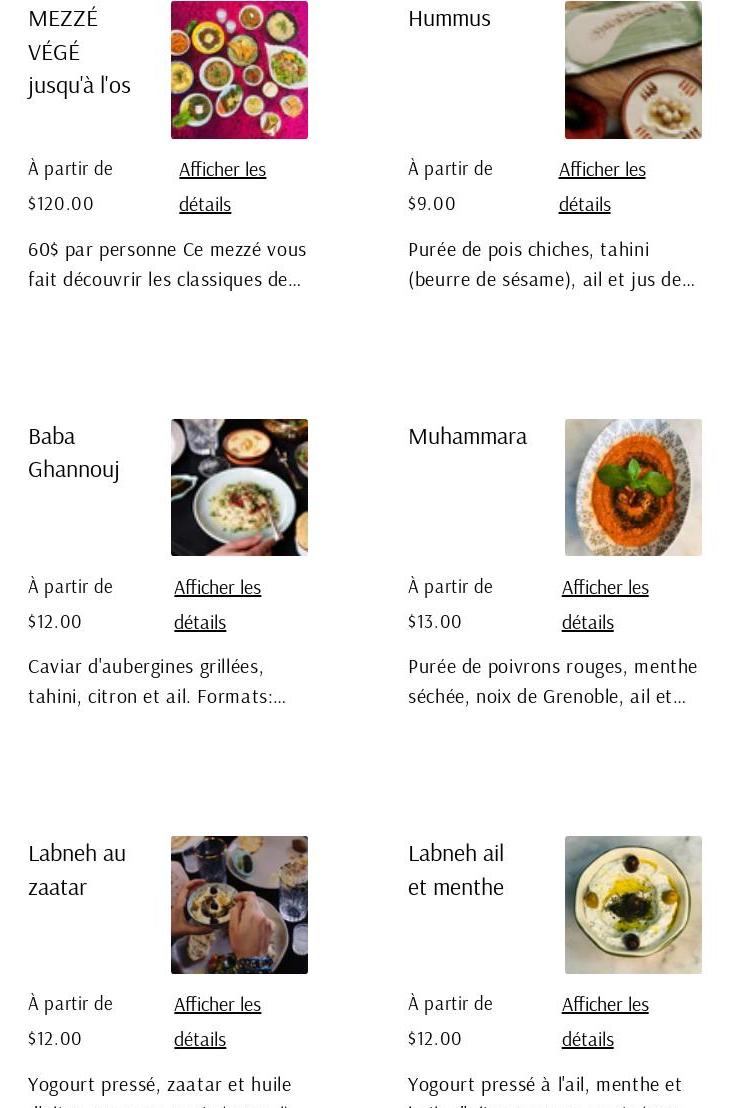
Task: Tap the Baba Ghannouj dish image
Action: click(239, 487)
